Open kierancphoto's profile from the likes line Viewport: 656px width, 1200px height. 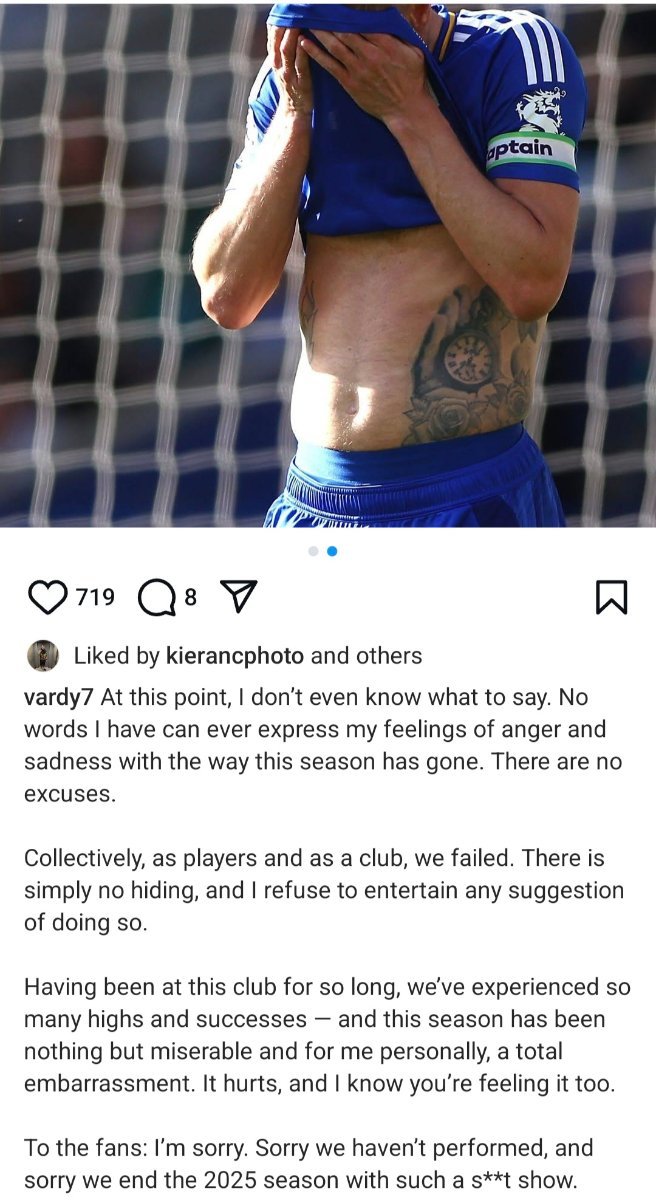[234, 656]
